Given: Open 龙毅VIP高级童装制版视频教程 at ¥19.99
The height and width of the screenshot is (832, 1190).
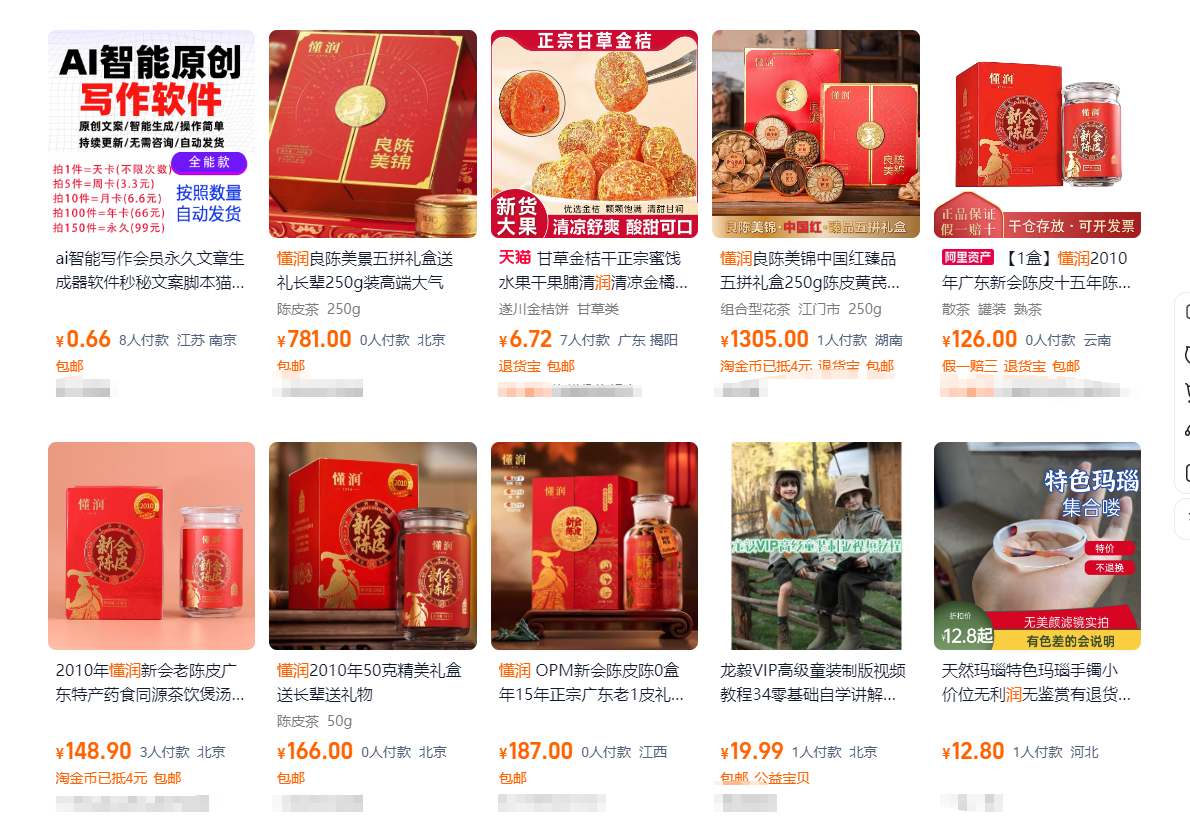Looking at the screenshot, I should click(x=815, y=546).
